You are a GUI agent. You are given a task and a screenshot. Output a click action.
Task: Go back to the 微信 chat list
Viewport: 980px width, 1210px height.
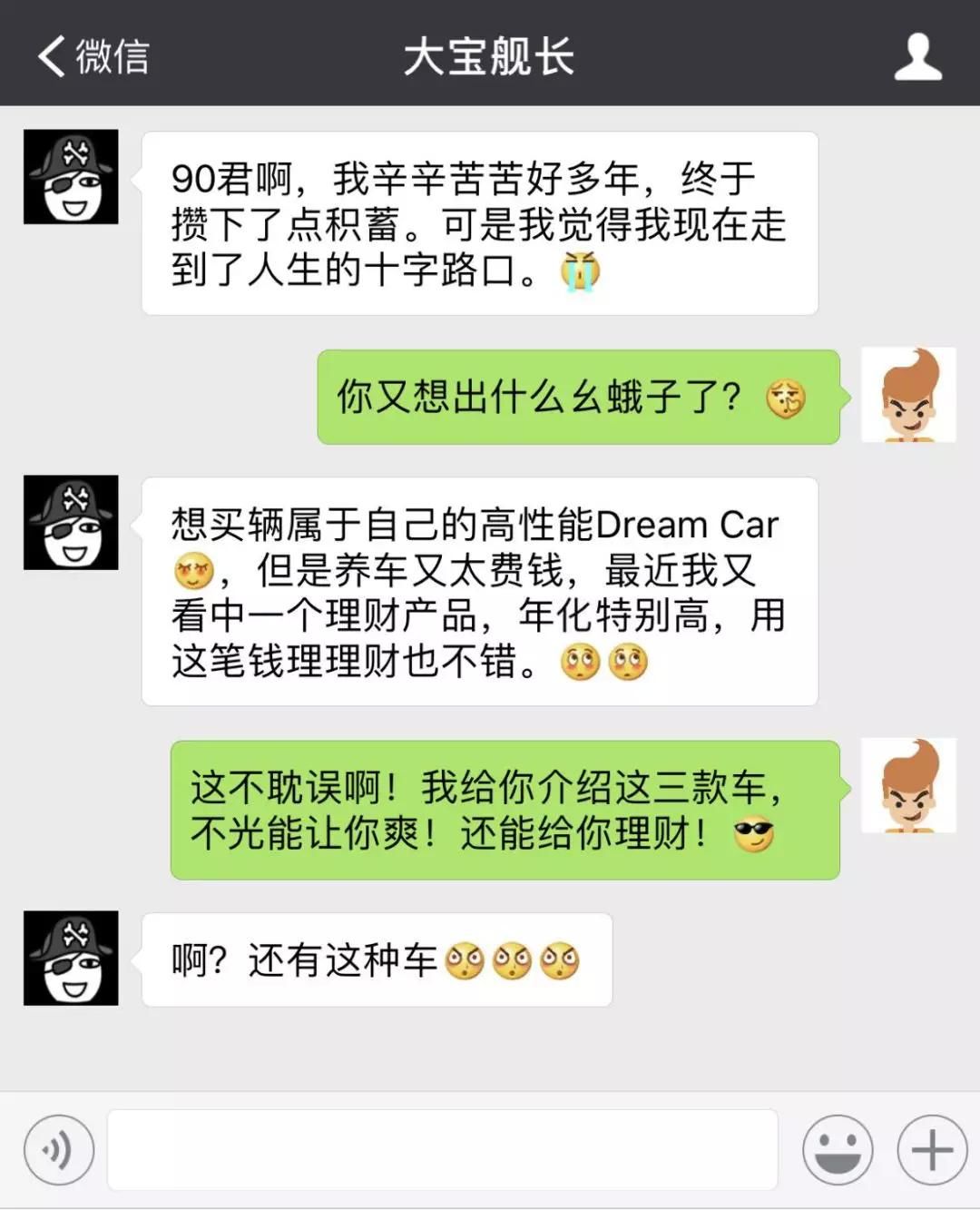(93, 56)
